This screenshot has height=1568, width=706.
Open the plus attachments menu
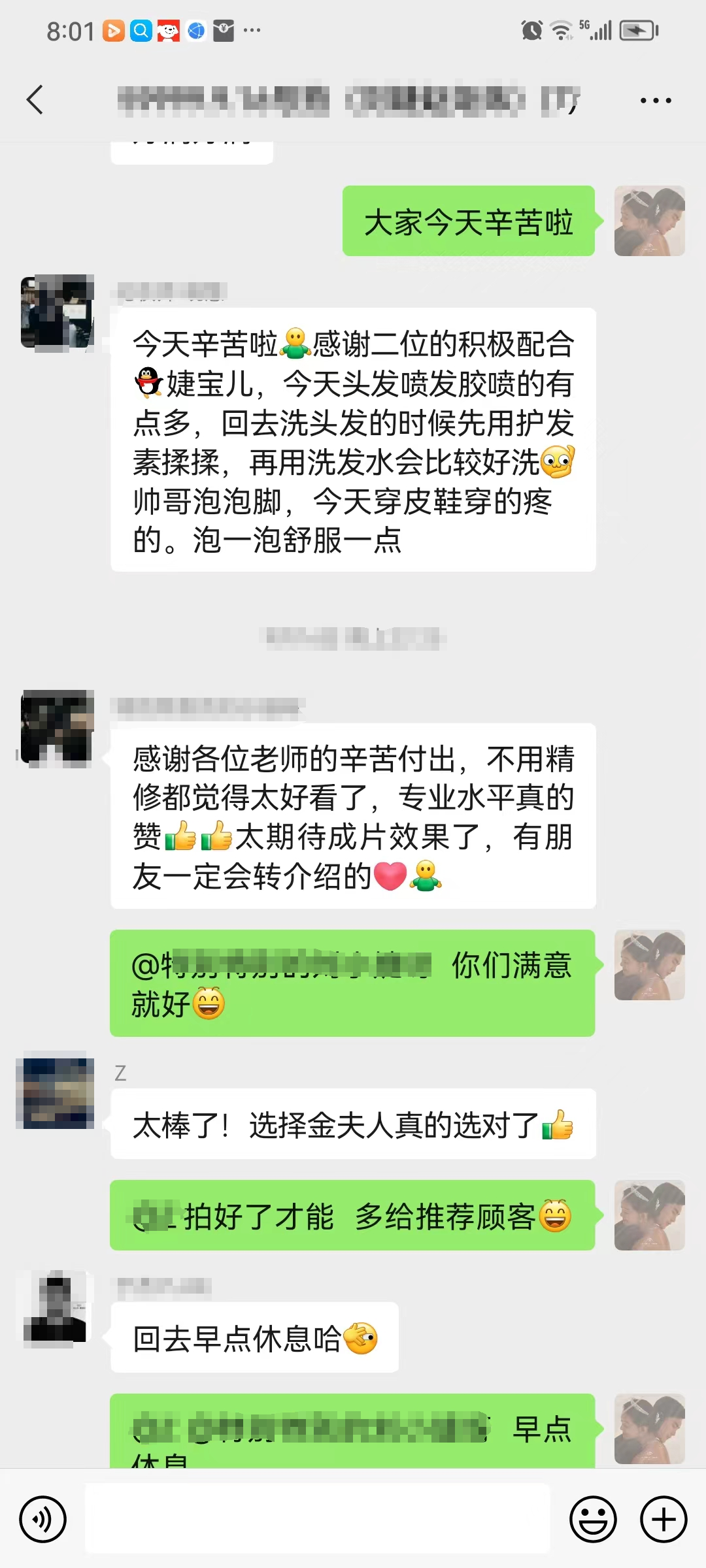point(663,1519)
